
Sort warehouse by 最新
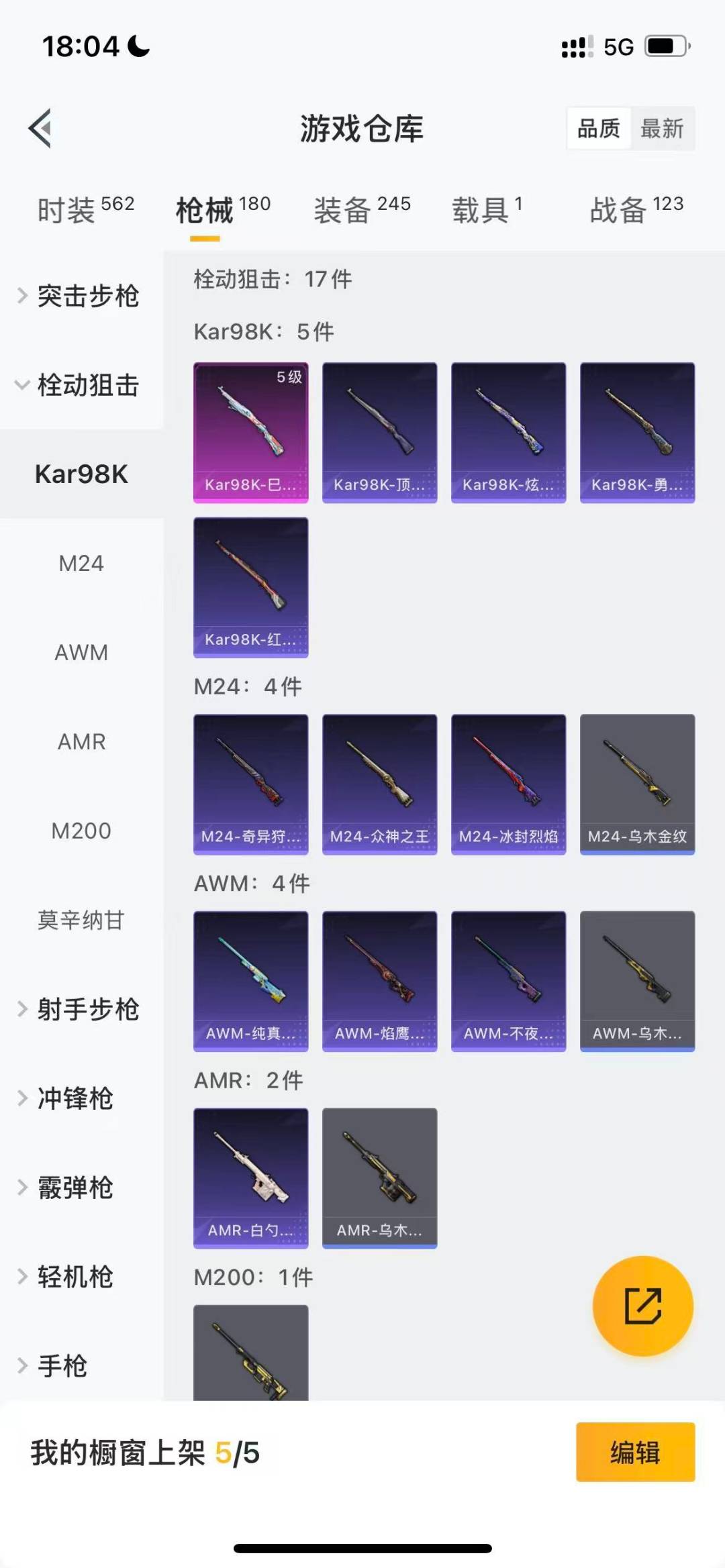click(661, 128)
